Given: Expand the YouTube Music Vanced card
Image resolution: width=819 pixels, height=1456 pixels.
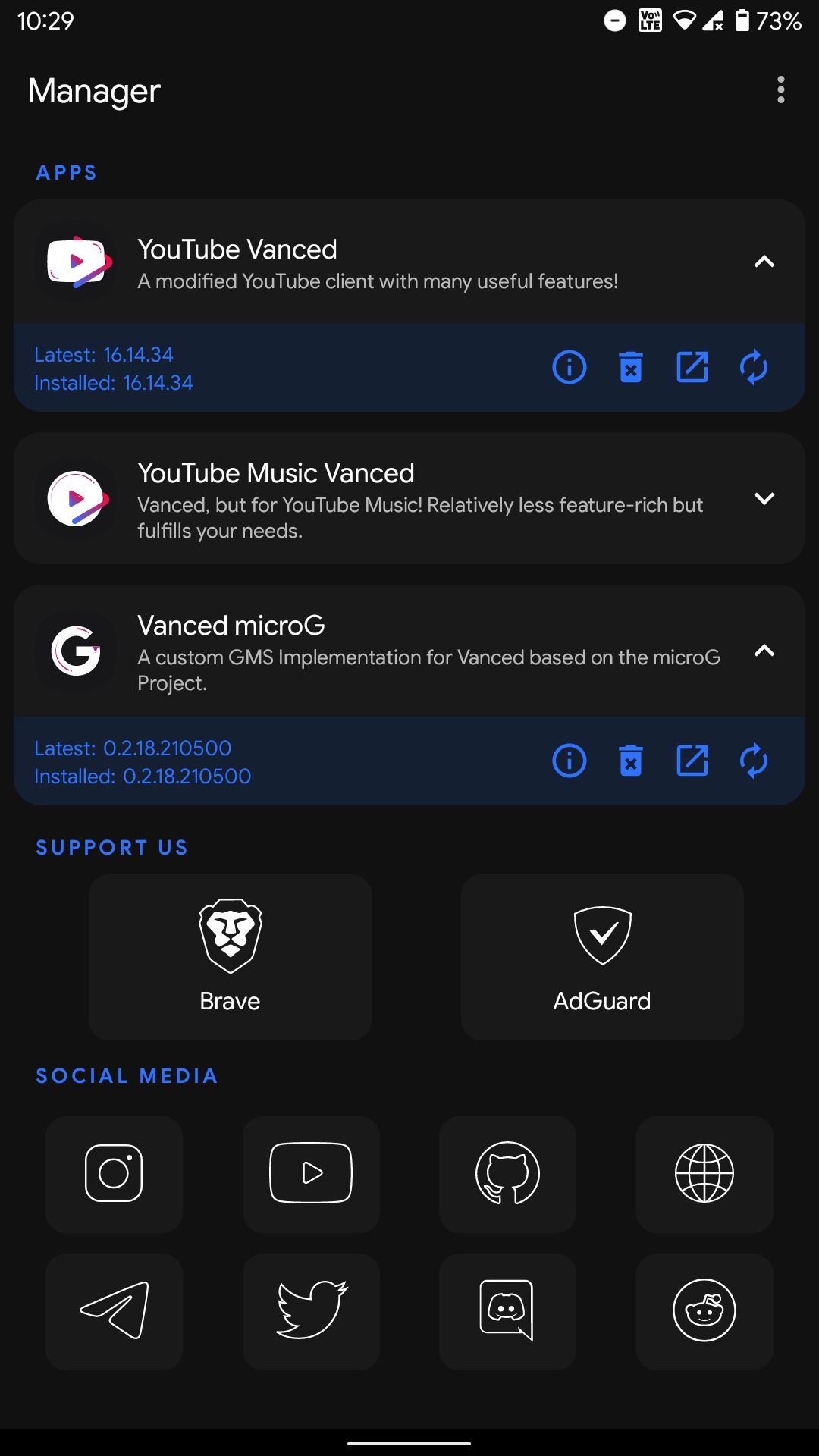Looking at the screenshot, I should pyautogui.click(x=764, y=498).
